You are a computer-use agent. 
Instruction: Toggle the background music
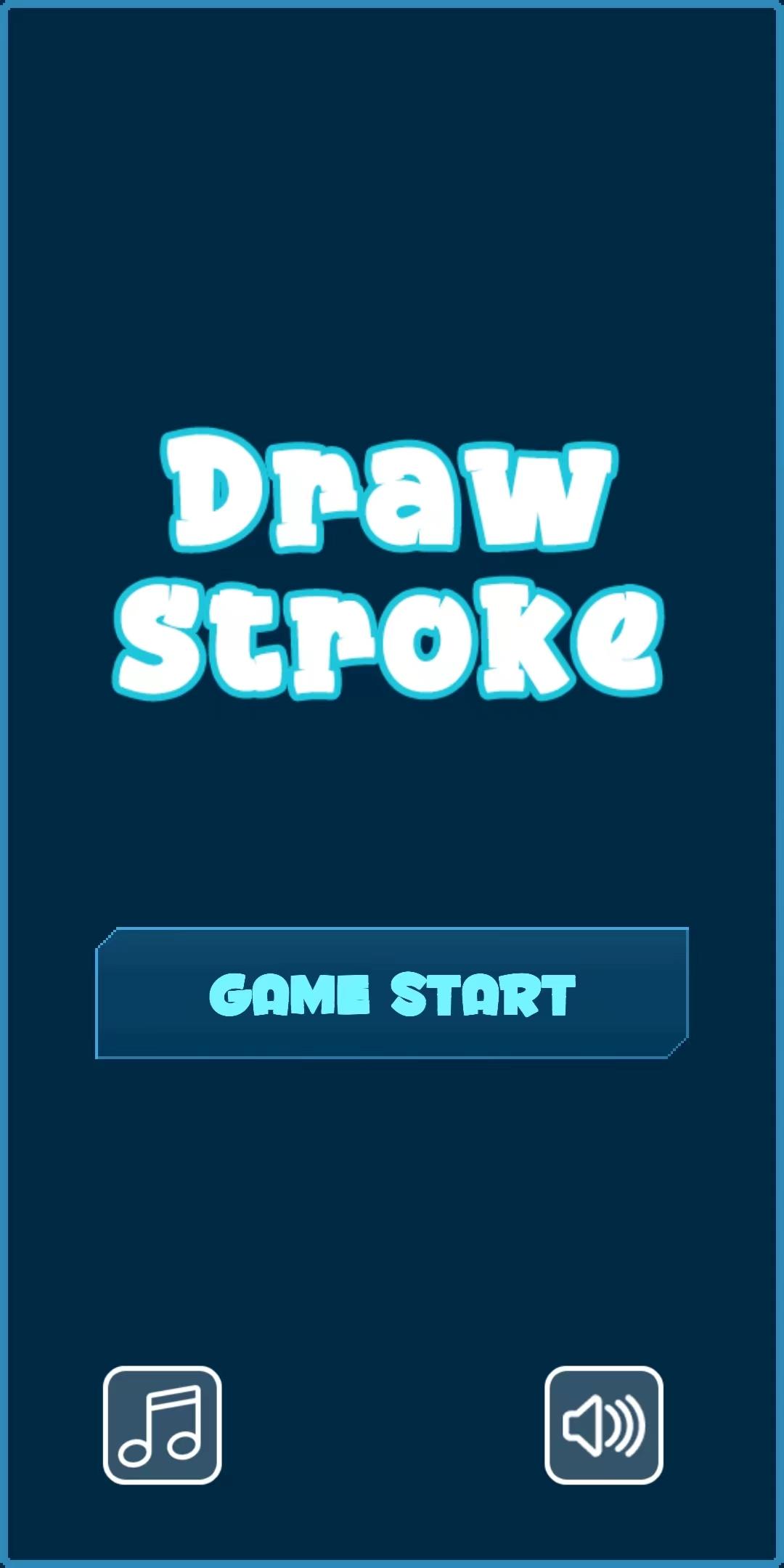pos(162,1425)
